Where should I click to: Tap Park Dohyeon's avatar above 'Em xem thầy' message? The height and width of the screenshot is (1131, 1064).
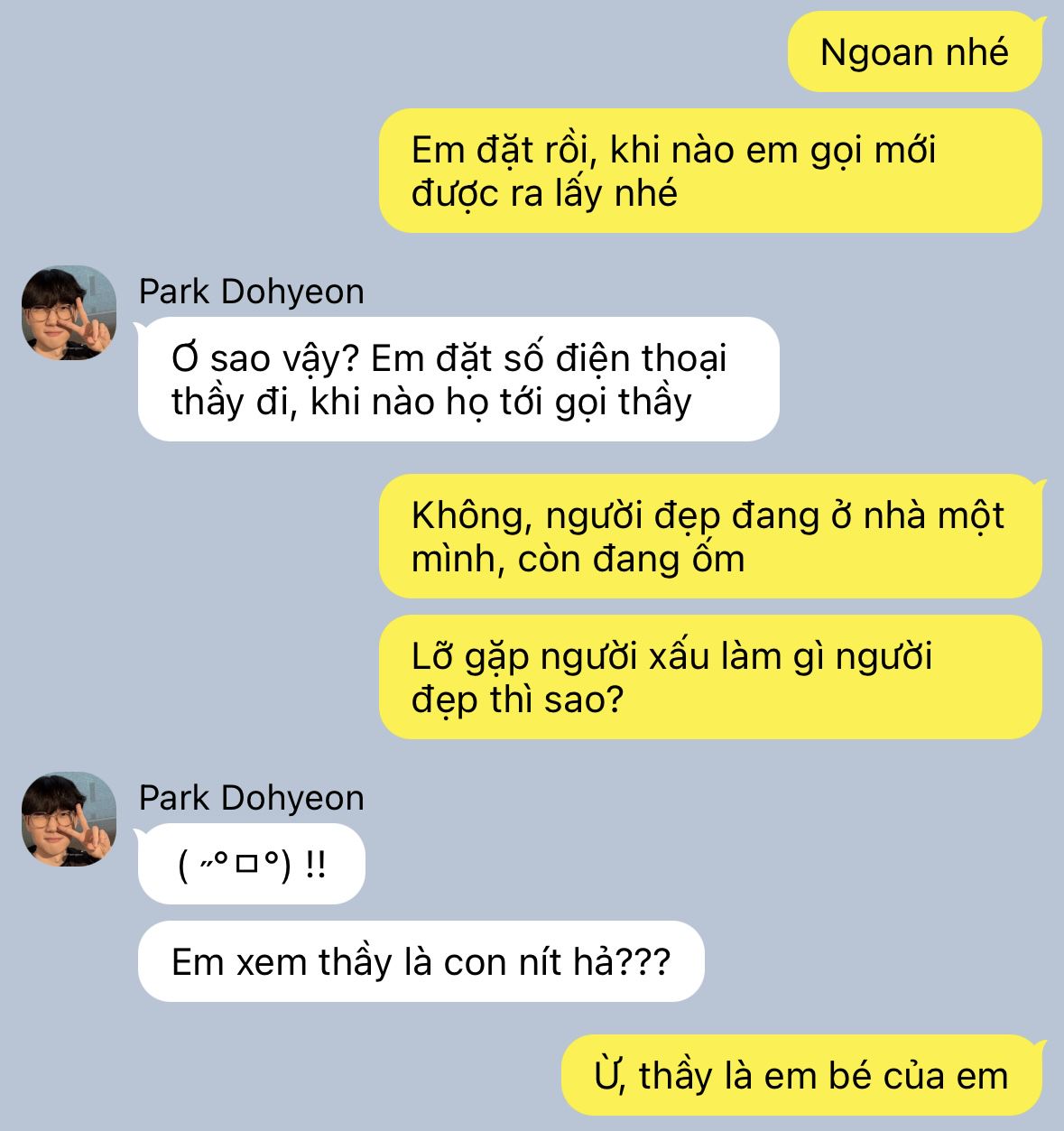69,819
